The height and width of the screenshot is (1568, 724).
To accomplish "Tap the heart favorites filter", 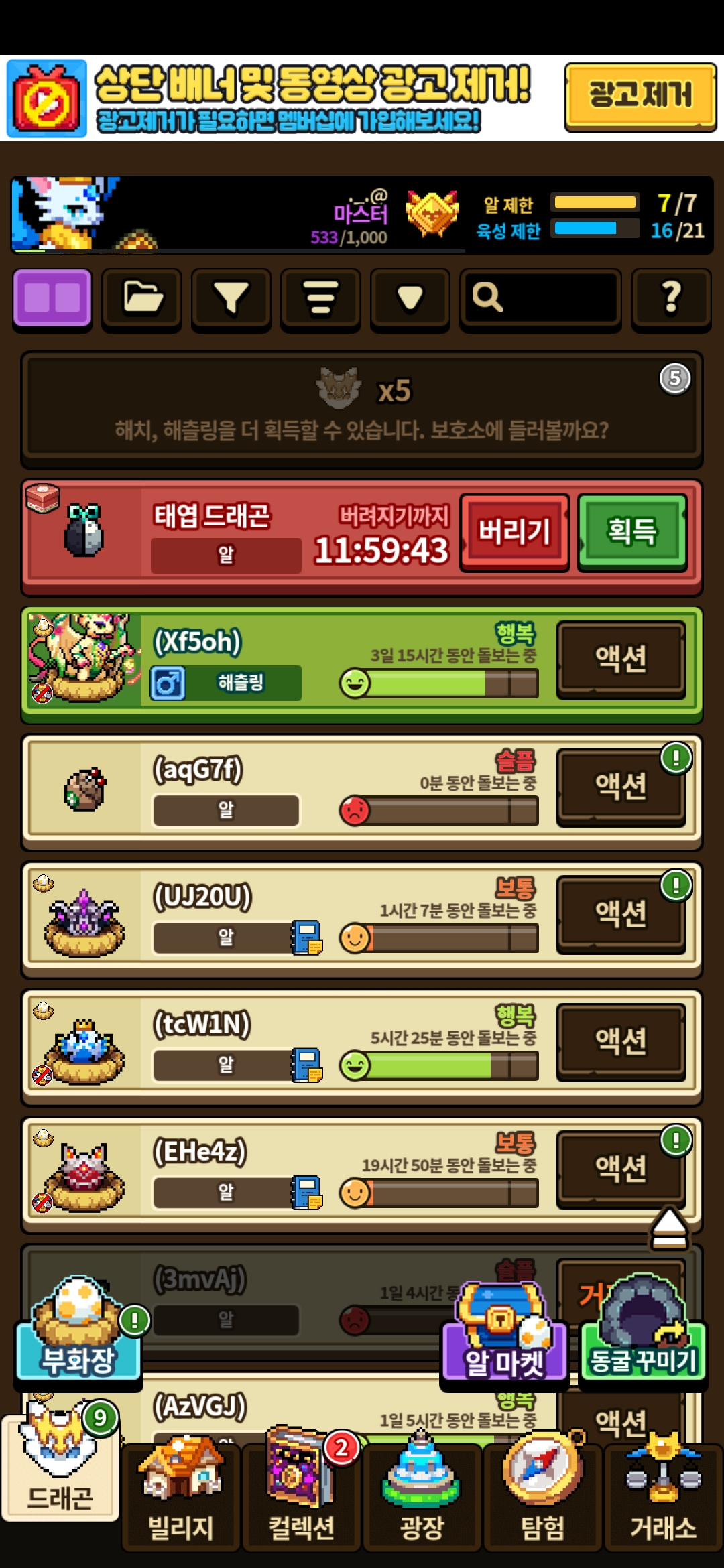I will [410, 298].
